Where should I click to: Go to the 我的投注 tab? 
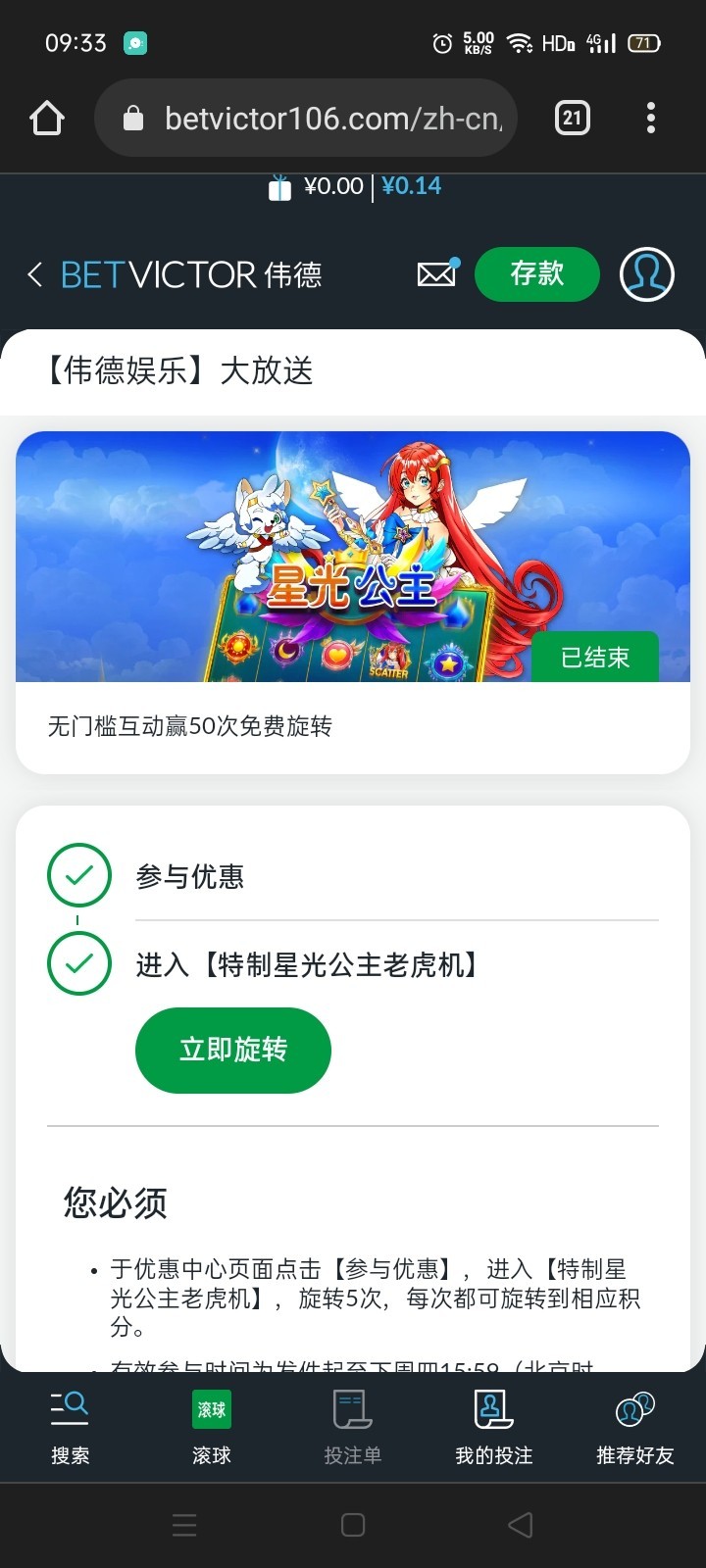(x=493, y=1426)
